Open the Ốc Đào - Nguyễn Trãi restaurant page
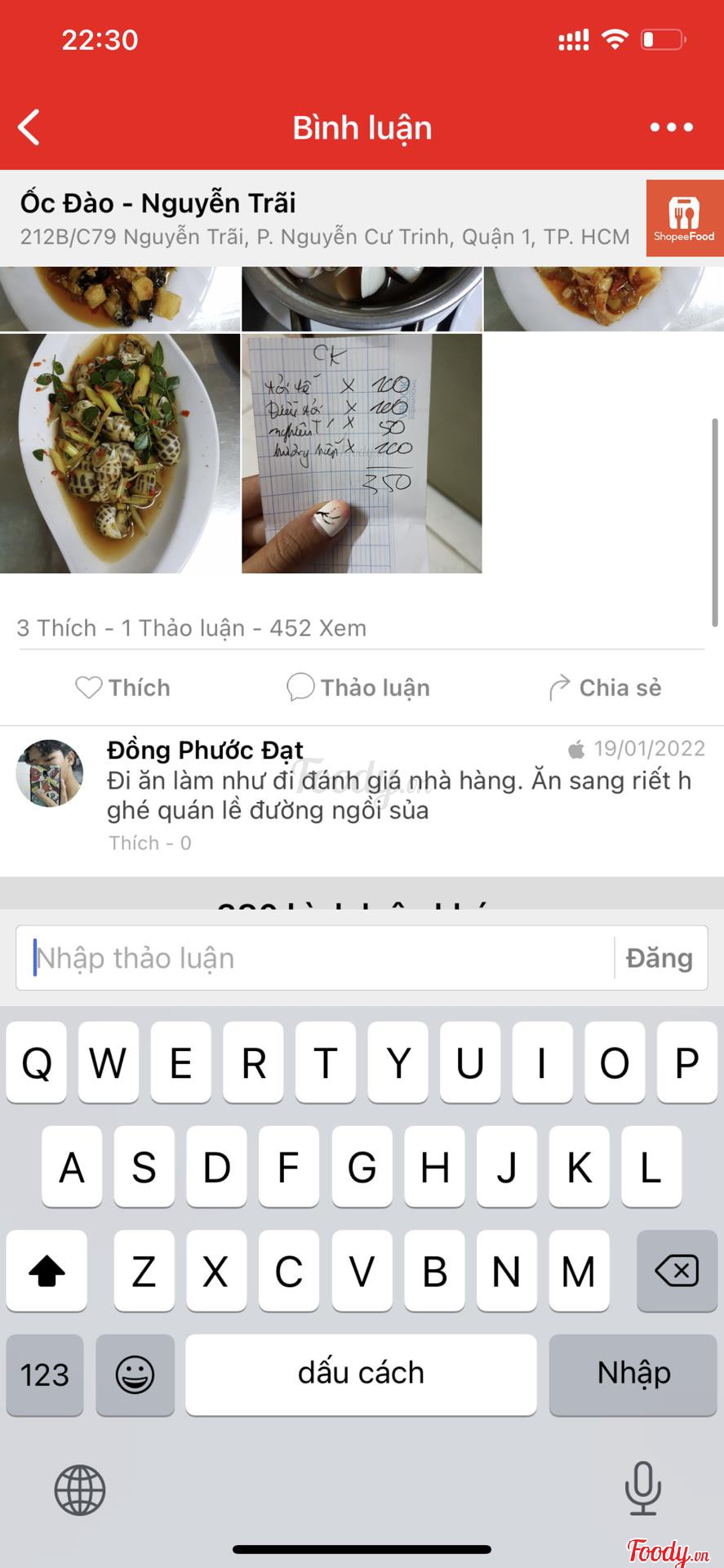The image size is (724, 1568). pyautogui.click(x=158, y=203)
